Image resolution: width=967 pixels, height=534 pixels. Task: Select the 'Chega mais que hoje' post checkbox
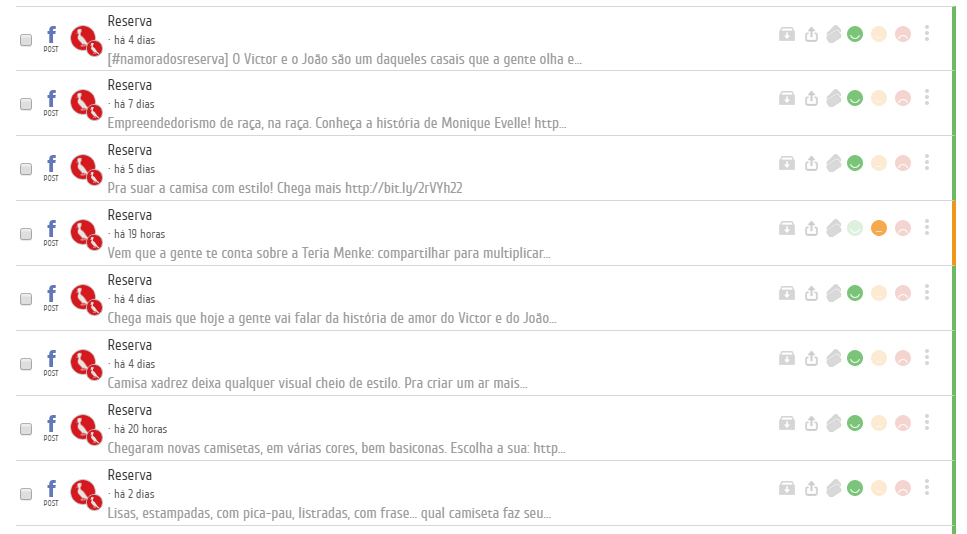coord(26,300)
